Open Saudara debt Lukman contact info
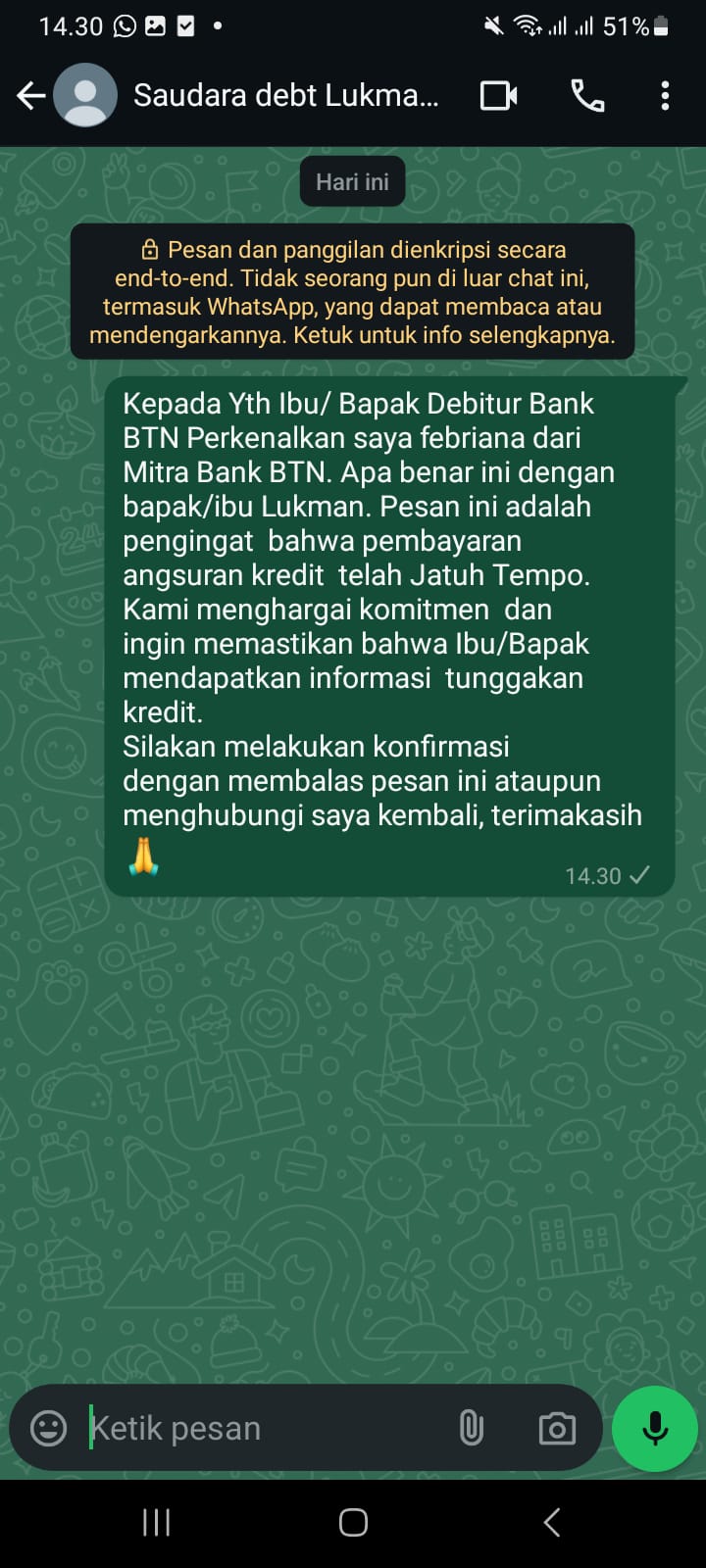The width and height of the screenshot is (706, 1568). [x=284, y=95]
